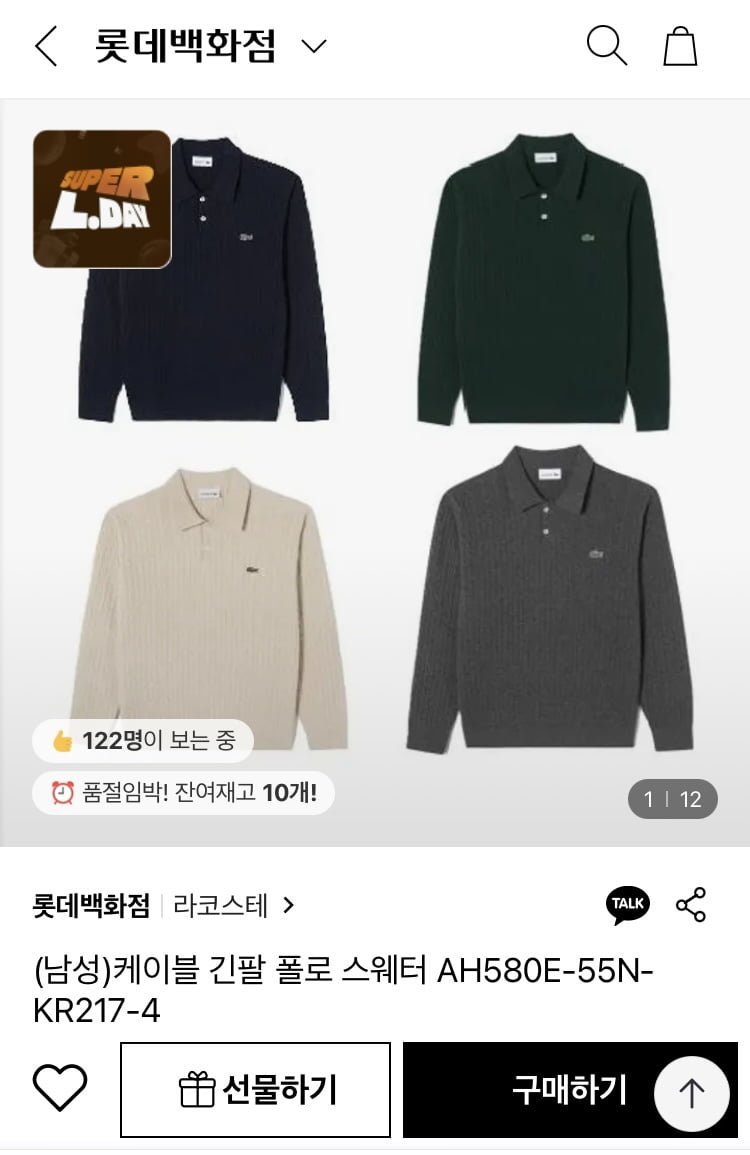This screenshot has height=1155, width=750.
Task: Open the shopping bag cart
Action: (680, 46)
